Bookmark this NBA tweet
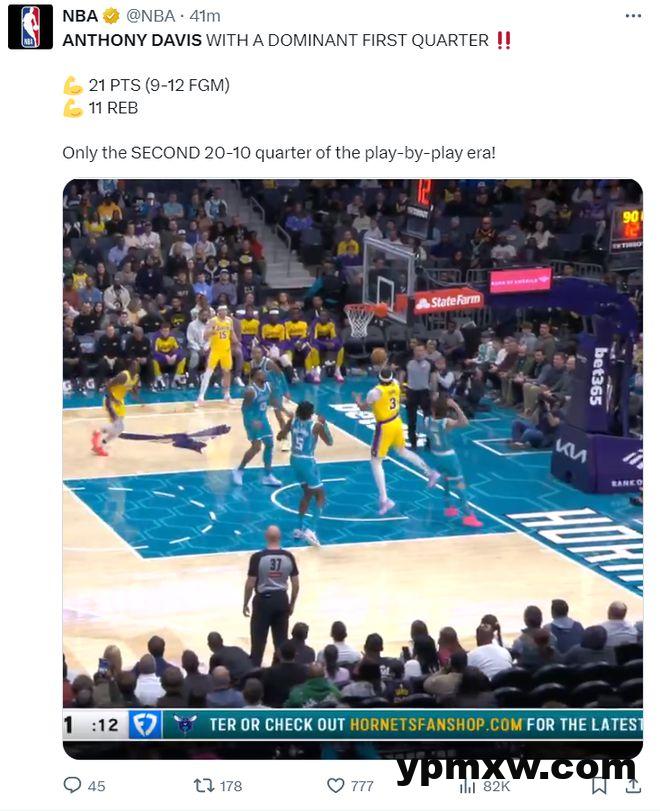This screenshot has height=811, width=660. pos(598,786)
